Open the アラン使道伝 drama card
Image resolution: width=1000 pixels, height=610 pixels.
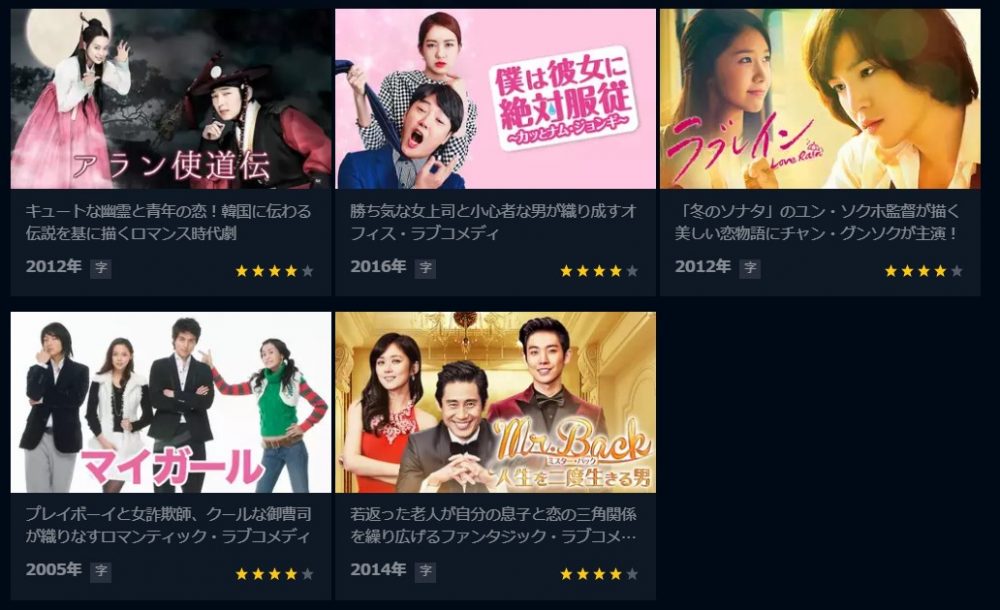[x=171, y=100]
